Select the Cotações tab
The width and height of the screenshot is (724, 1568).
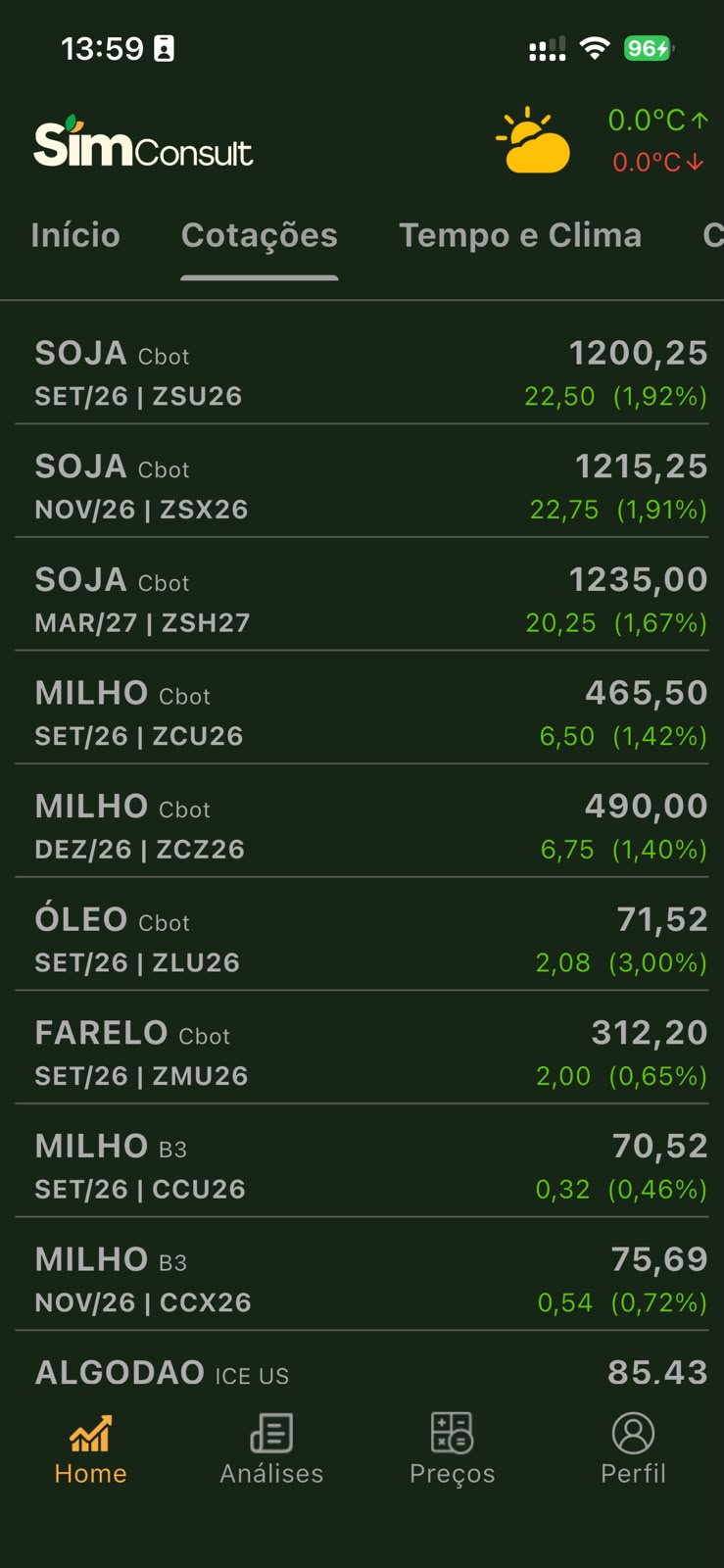point(260,235)
